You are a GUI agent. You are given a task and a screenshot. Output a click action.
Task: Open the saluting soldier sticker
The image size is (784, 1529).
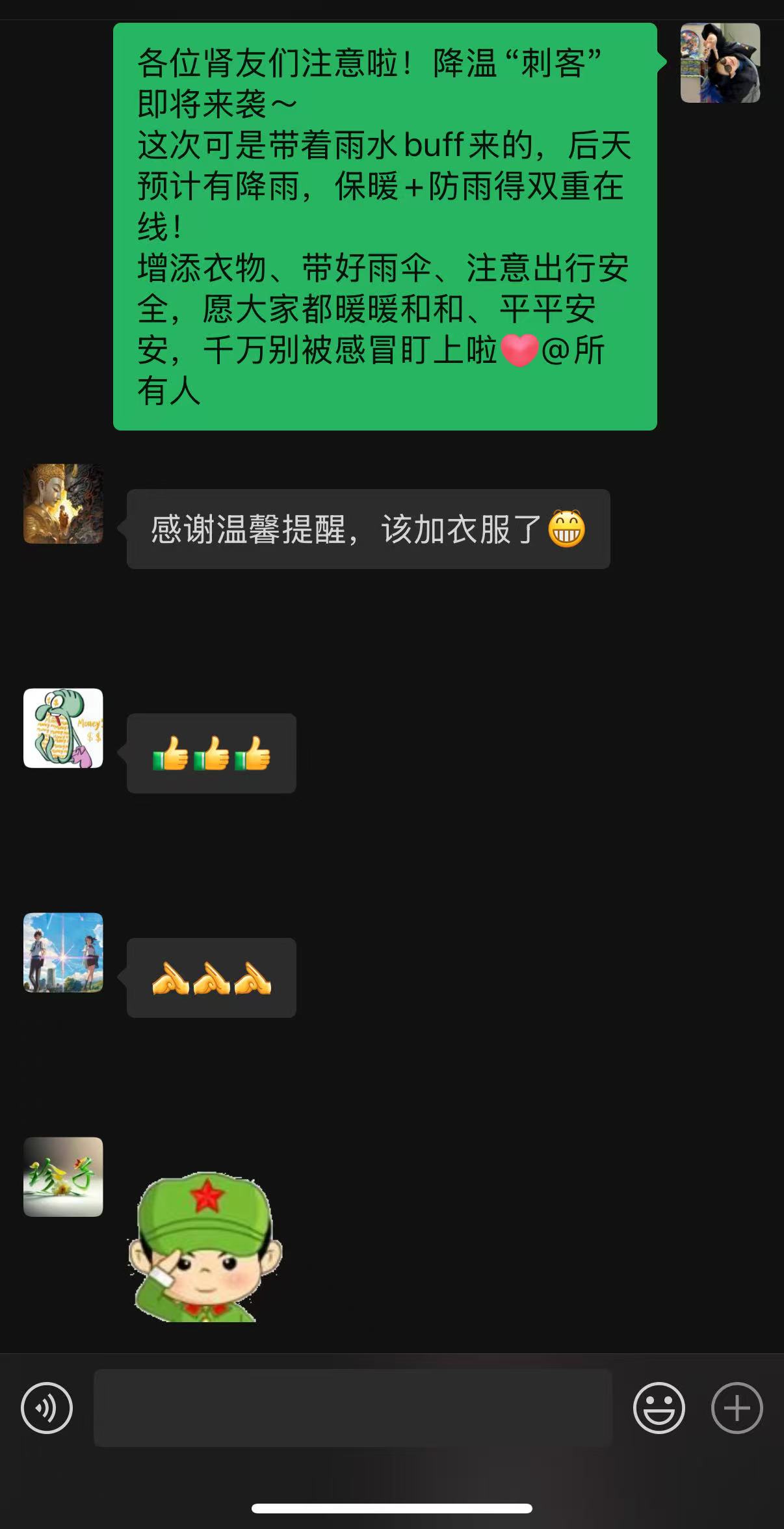(x=205, y=1247)
